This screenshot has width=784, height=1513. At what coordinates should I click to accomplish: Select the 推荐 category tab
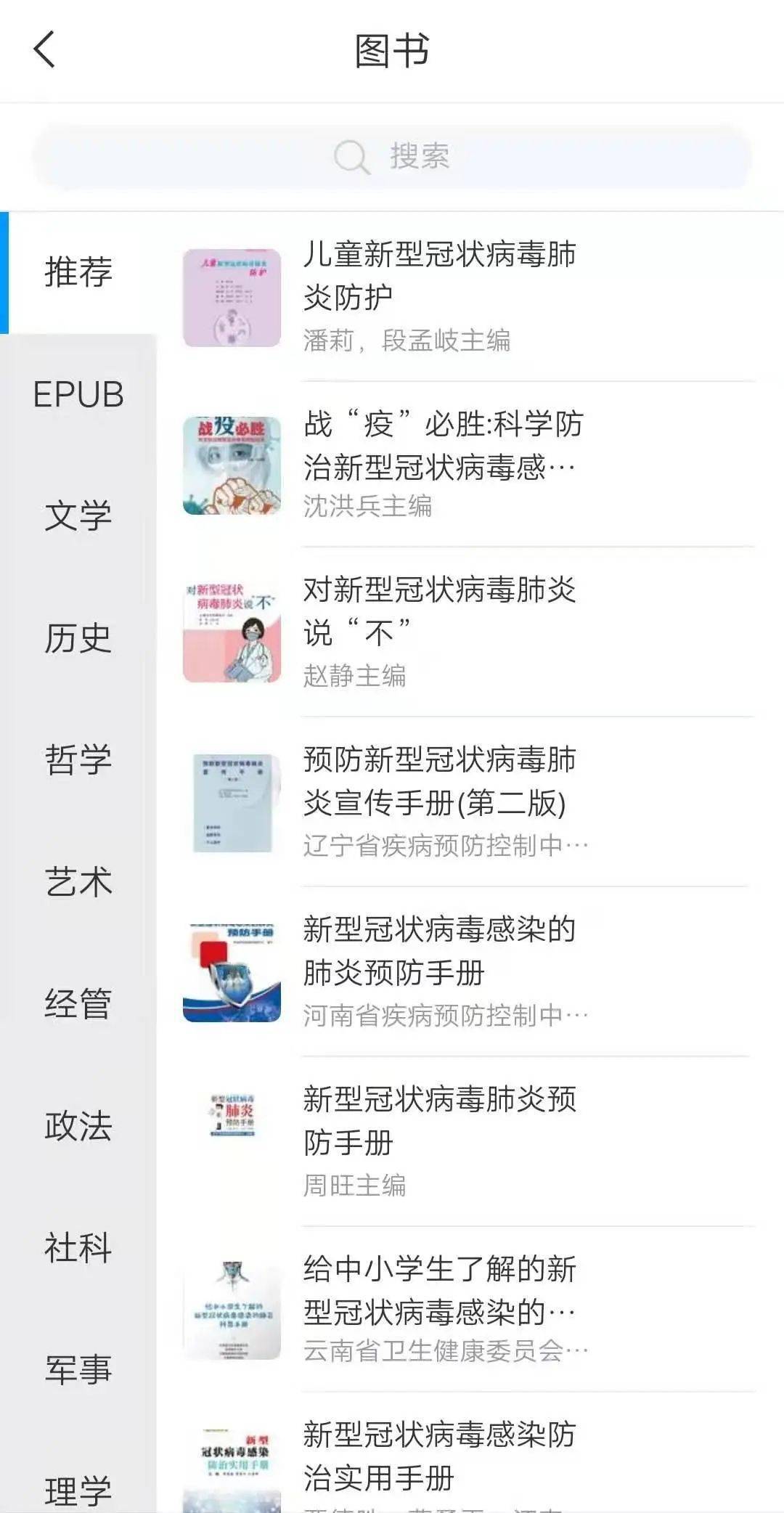tap(78, 272)
